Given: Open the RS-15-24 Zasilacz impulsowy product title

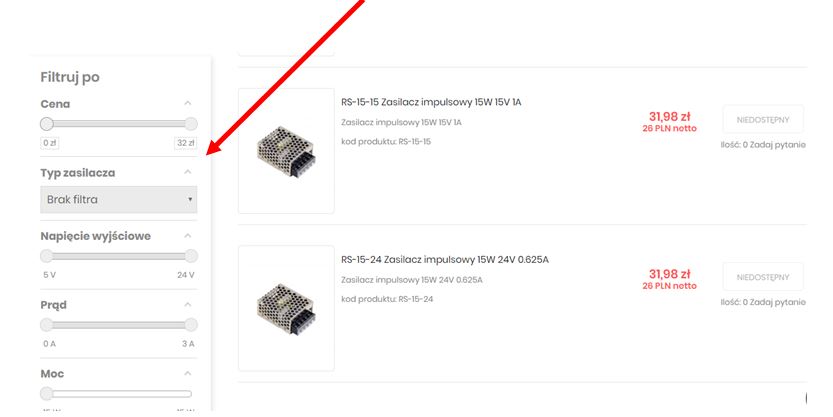Looking at the screenshot, I should [444, 260].
